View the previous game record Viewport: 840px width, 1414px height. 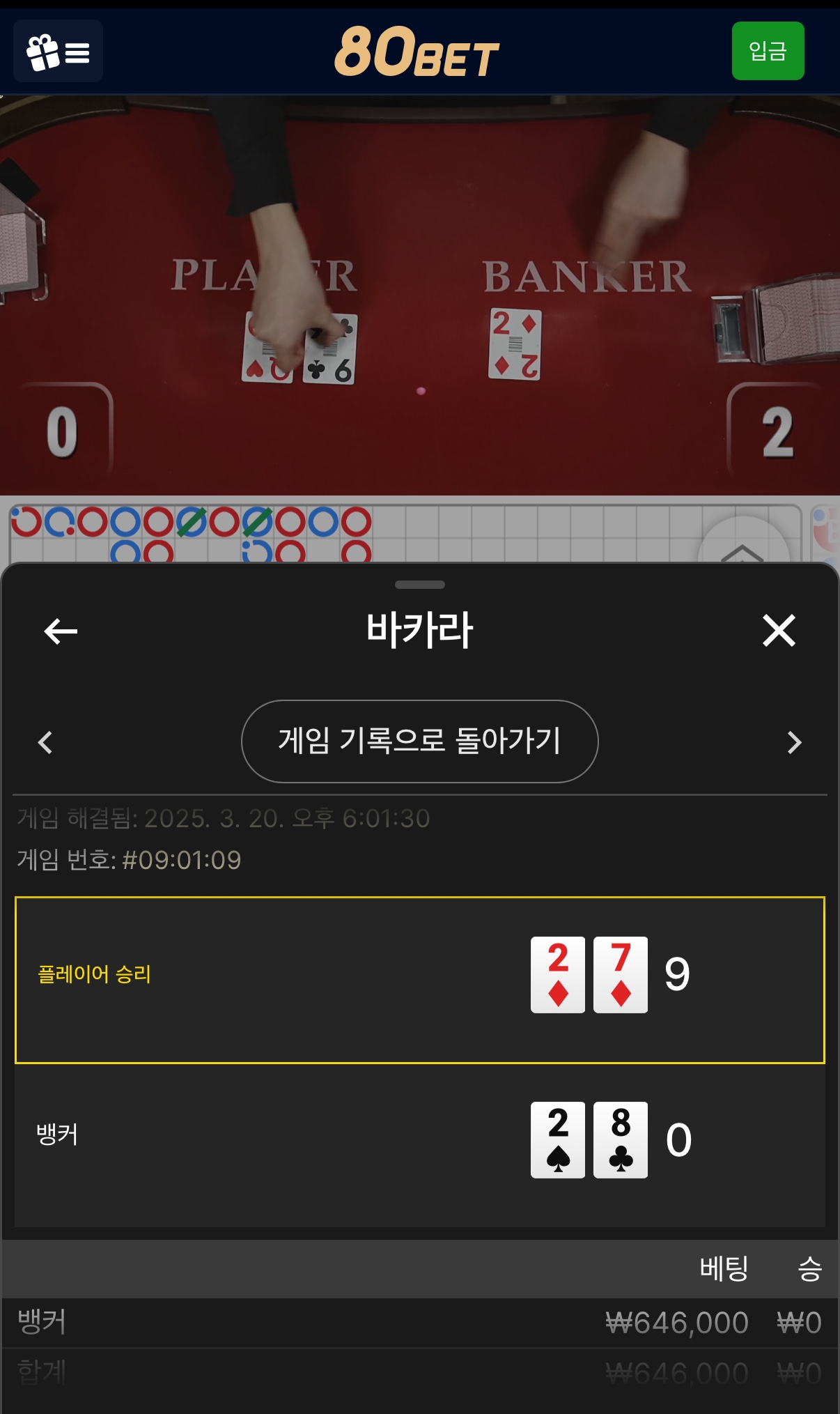pyautogui.click(x=46, y=742)
